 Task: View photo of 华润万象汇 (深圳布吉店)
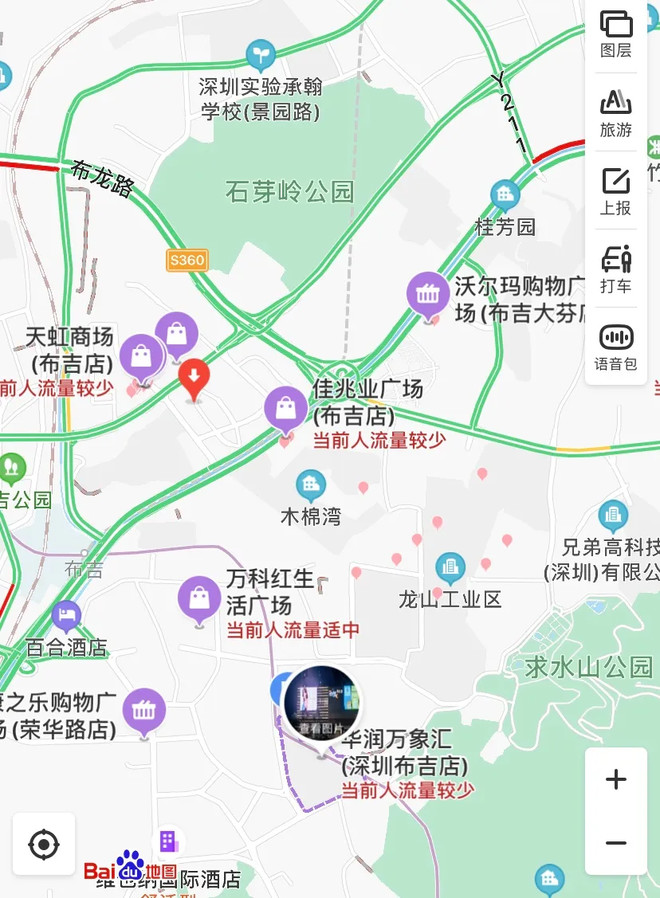(322, 702)
